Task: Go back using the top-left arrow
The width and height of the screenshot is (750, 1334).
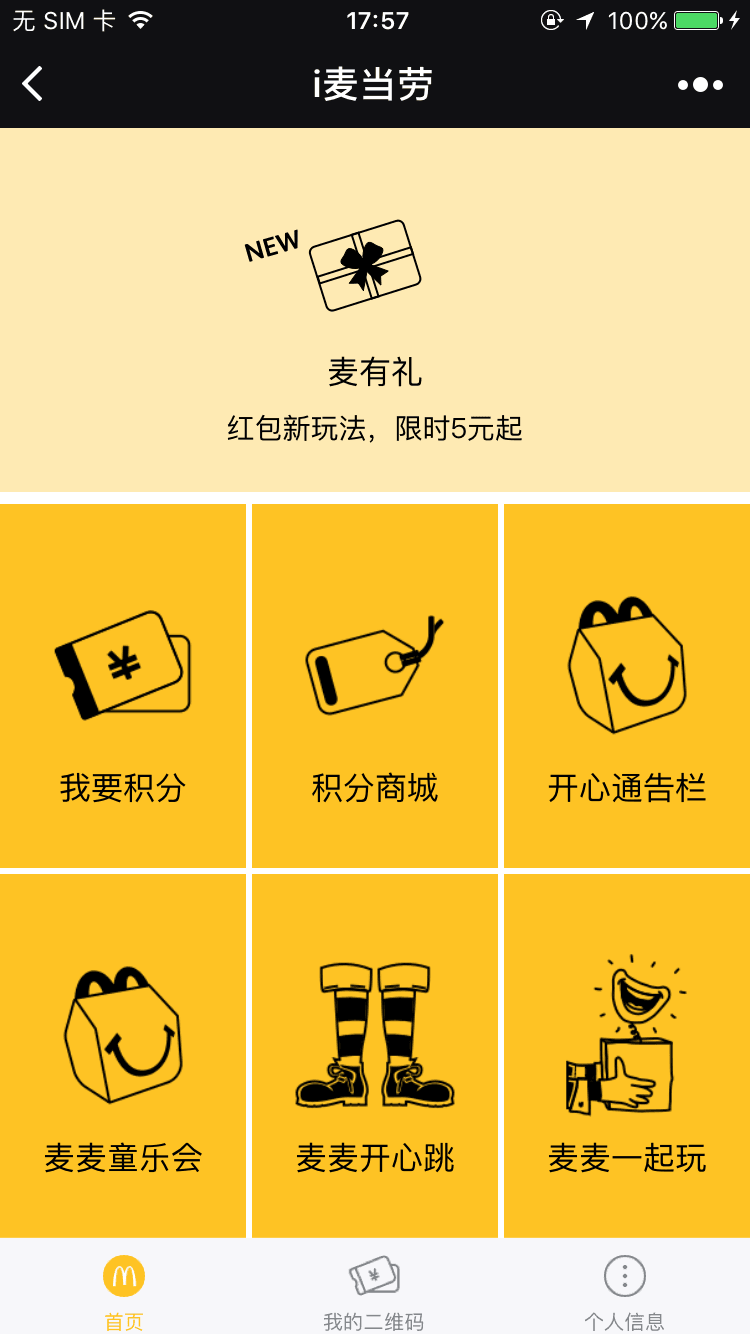Action: click(x=33, y=84)
